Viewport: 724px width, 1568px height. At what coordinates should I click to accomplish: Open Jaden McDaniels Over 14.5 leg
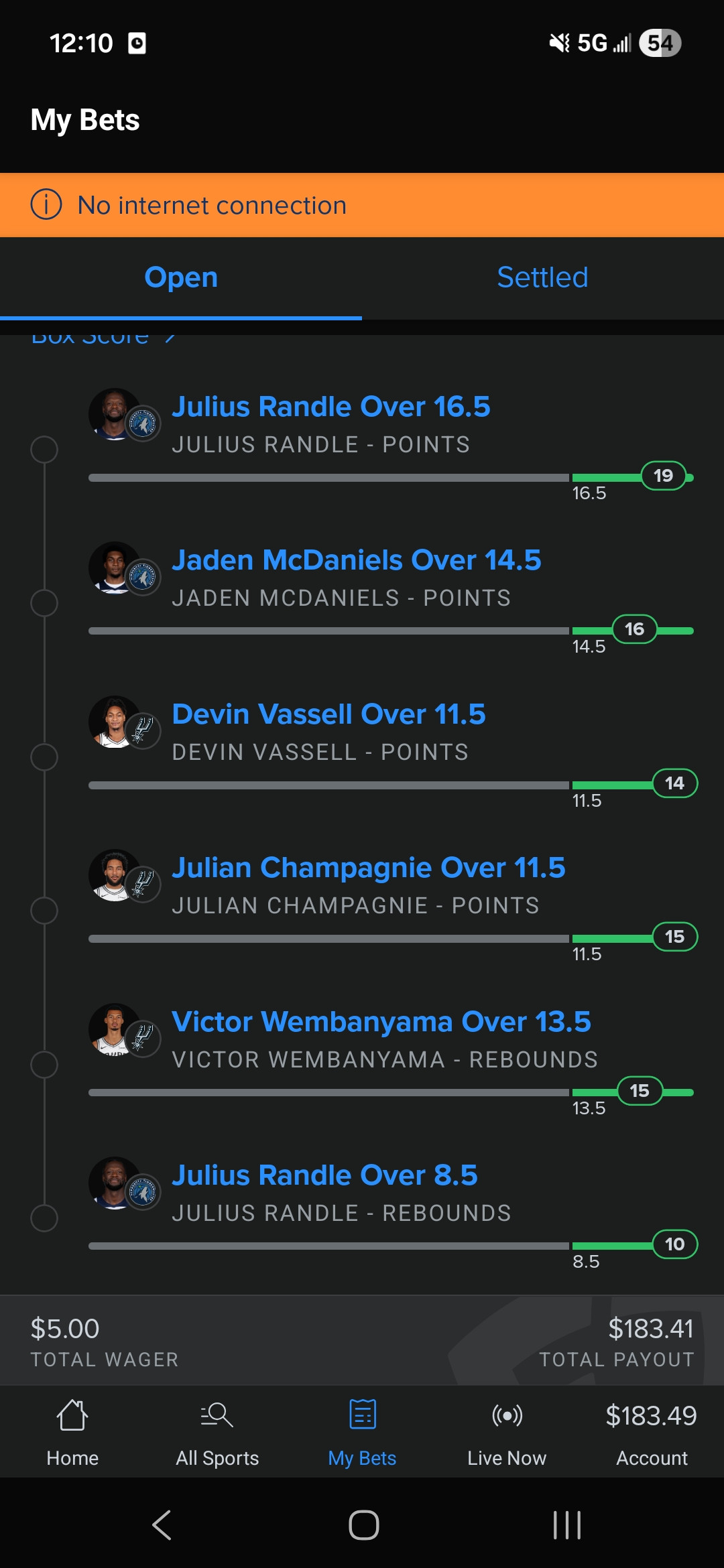click(357, 560)
